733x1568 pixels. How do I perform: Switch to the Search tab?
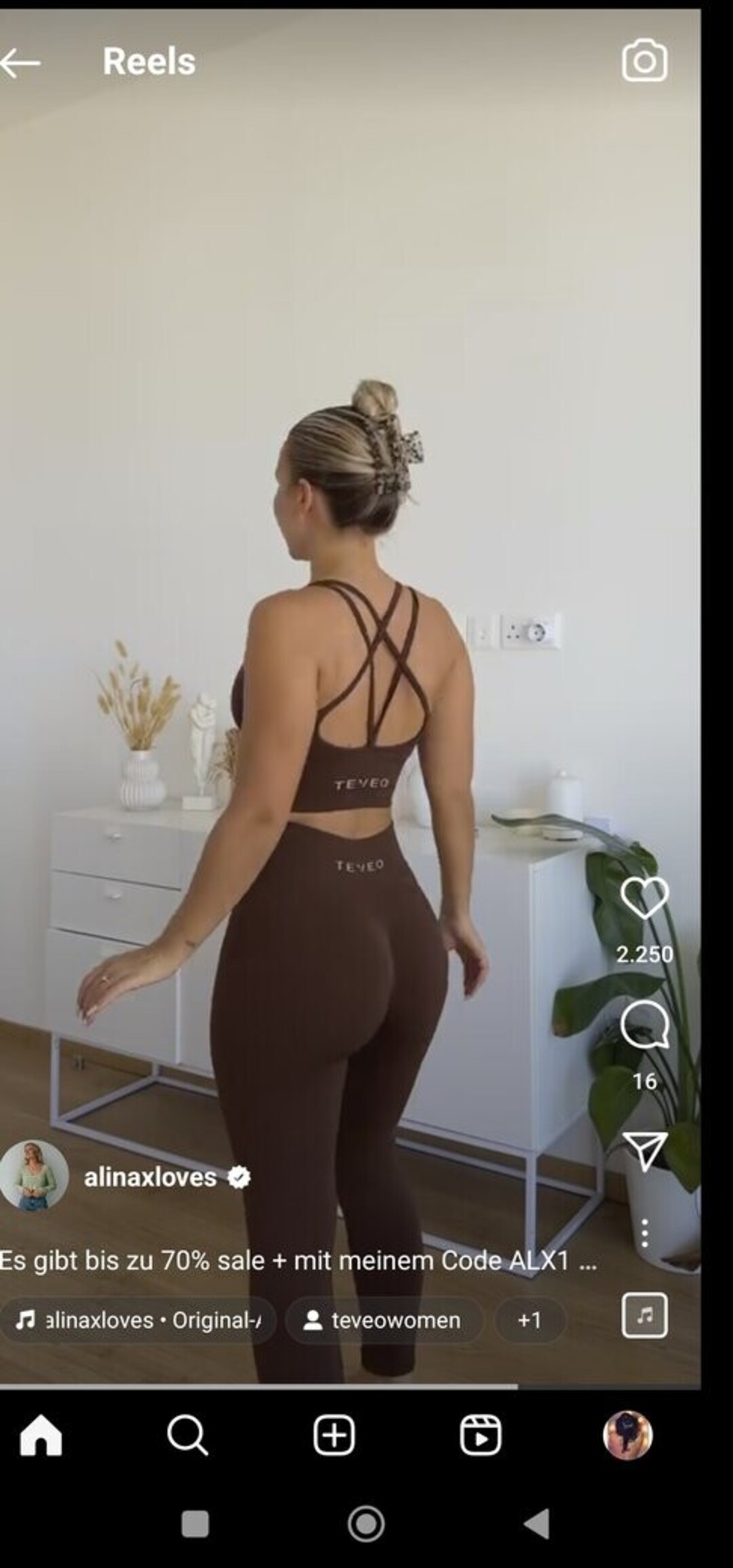[x=187, y=1435]
